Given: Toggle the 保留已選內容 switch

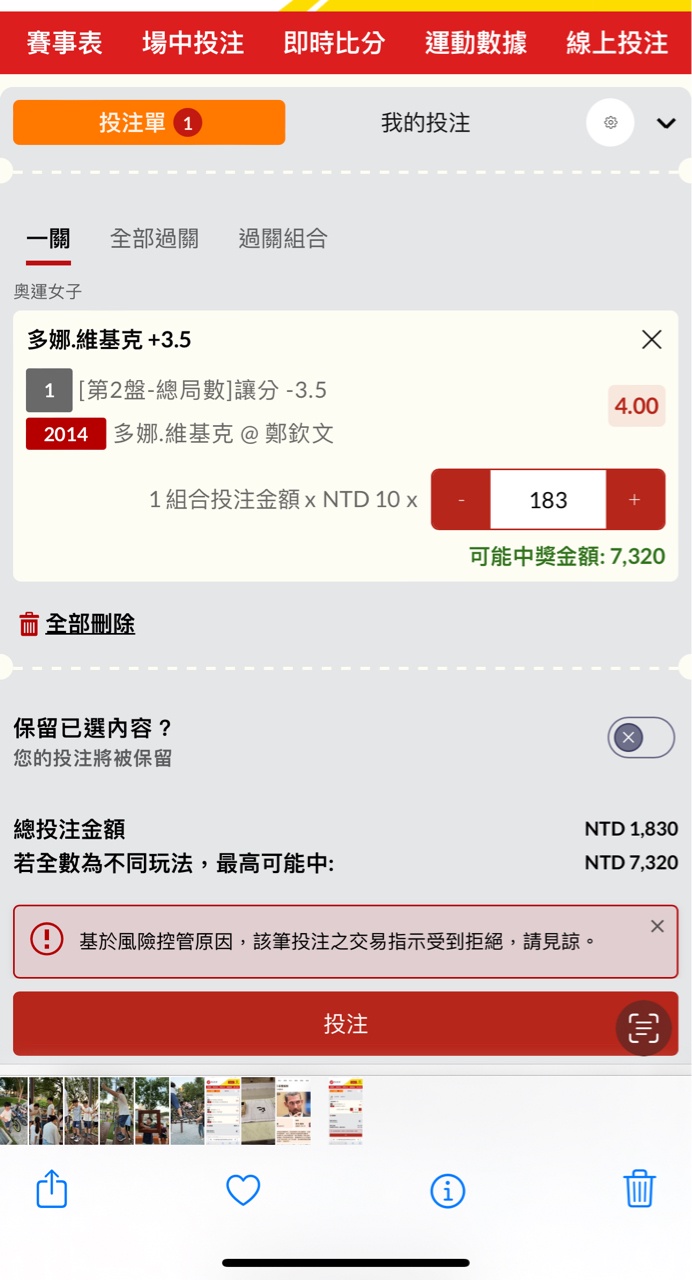Looking at the screenshot, I should point(641,738).
